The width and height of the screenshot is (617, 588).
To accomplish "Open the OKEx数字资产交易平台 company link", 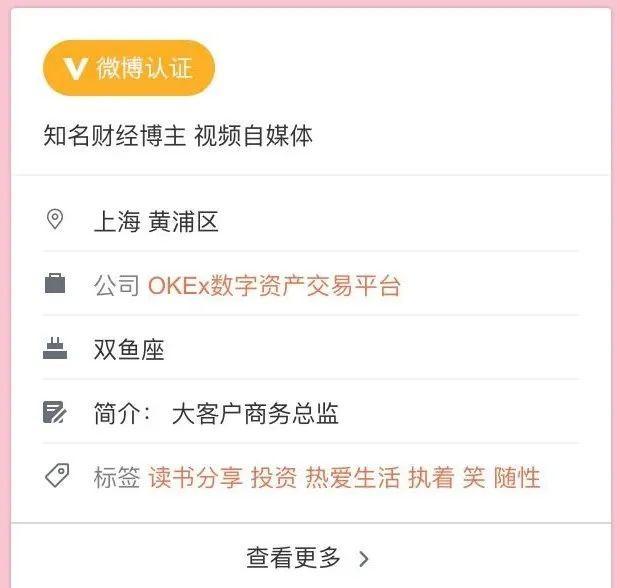I will click(274, 286).
